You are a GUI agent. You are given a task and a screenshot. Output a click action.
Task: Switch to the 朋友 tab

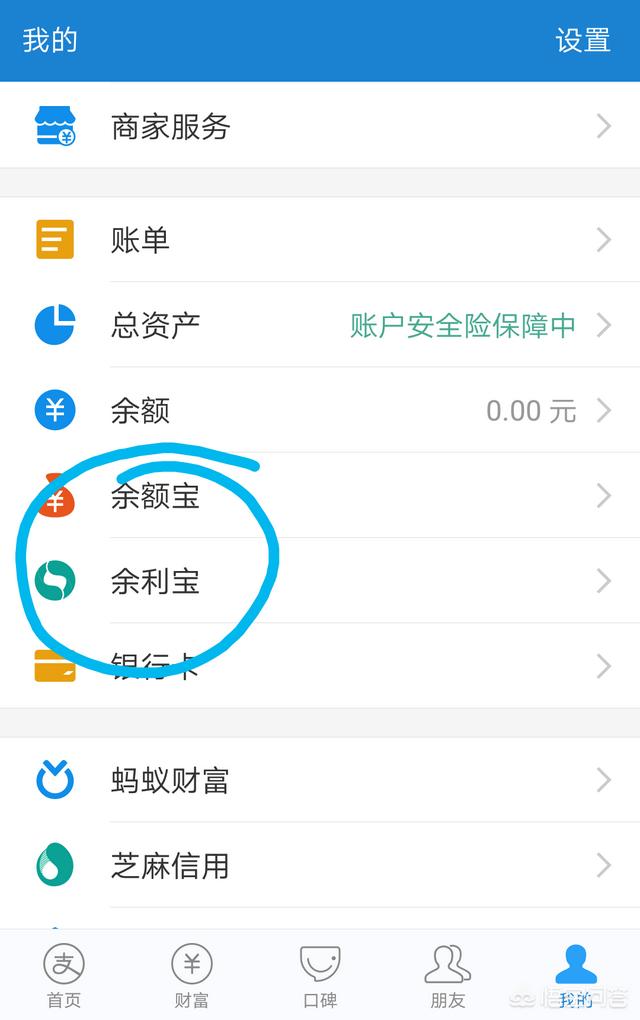tap(447, 975)
